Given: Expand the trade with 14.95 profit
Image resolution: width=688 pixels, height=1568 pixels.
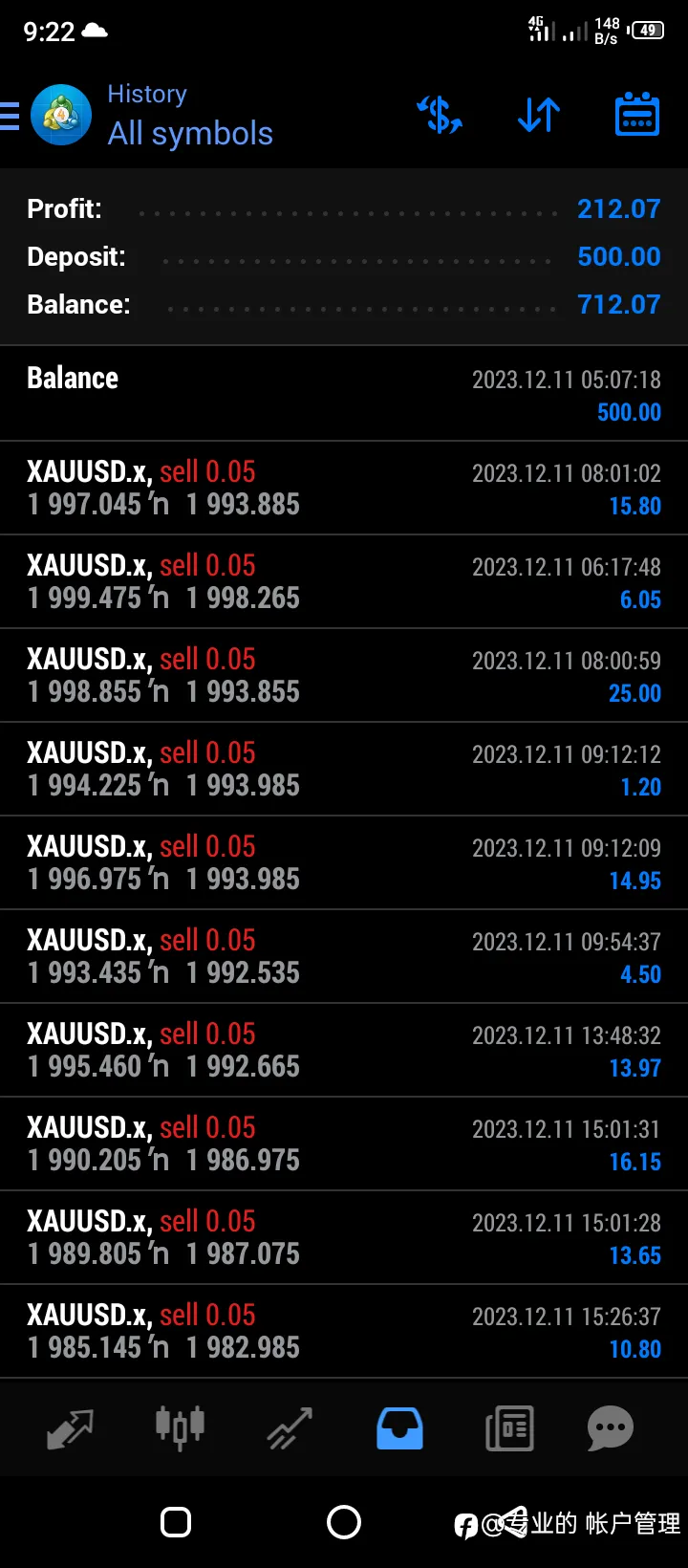Looking at the screenshot, I should 344,862.
